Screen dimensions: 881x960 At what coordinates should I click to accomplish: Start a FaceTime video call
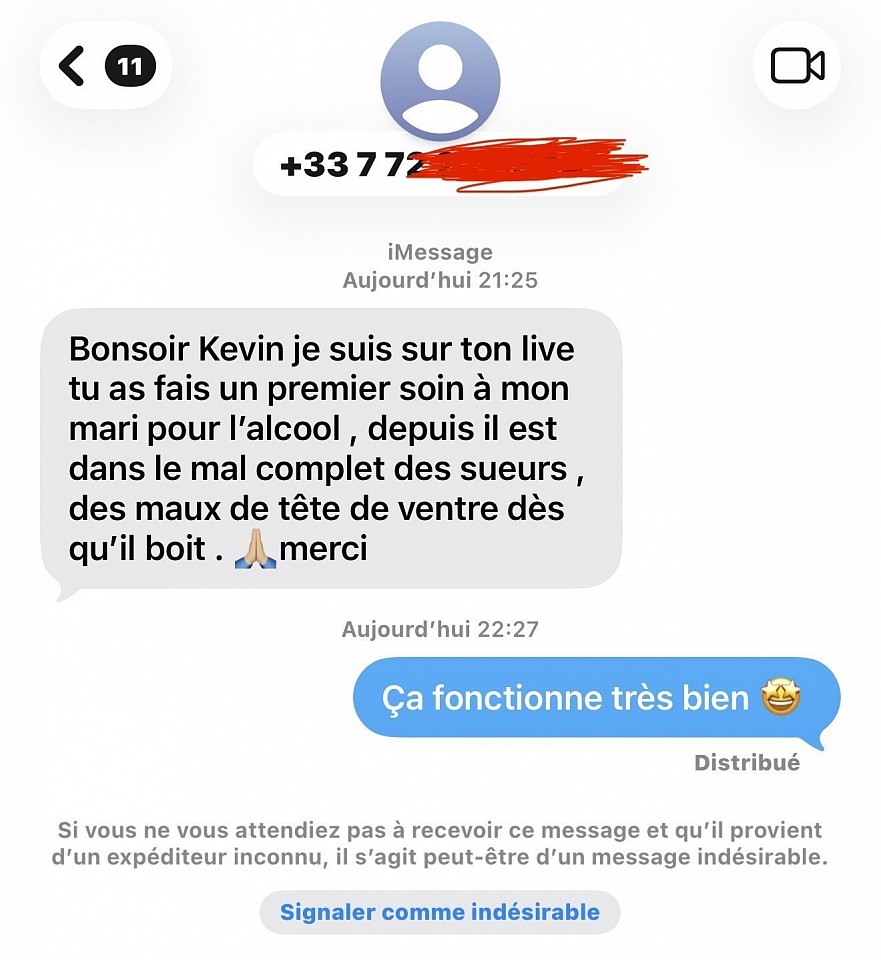coord(797,66)
